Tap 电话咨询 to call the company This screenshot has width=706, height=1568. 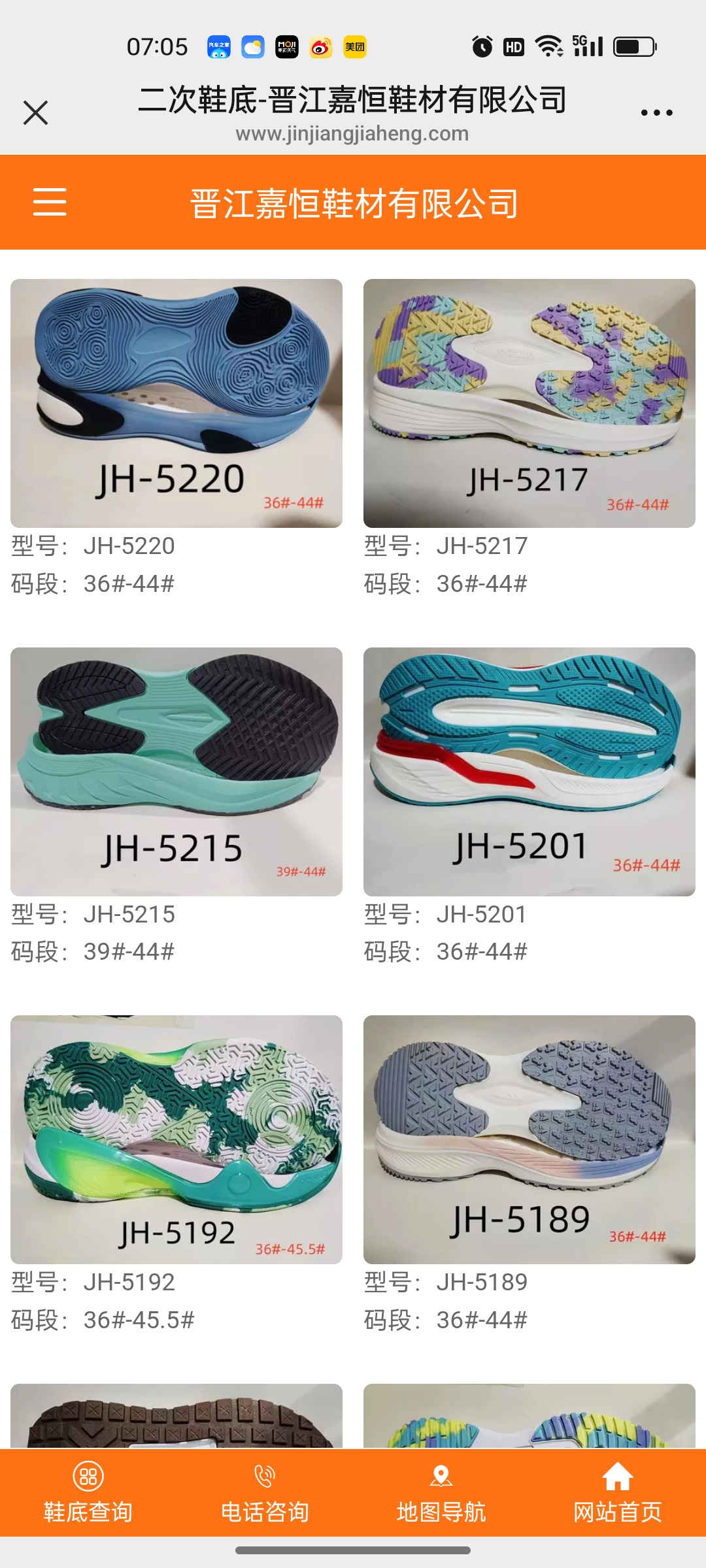265,1493
